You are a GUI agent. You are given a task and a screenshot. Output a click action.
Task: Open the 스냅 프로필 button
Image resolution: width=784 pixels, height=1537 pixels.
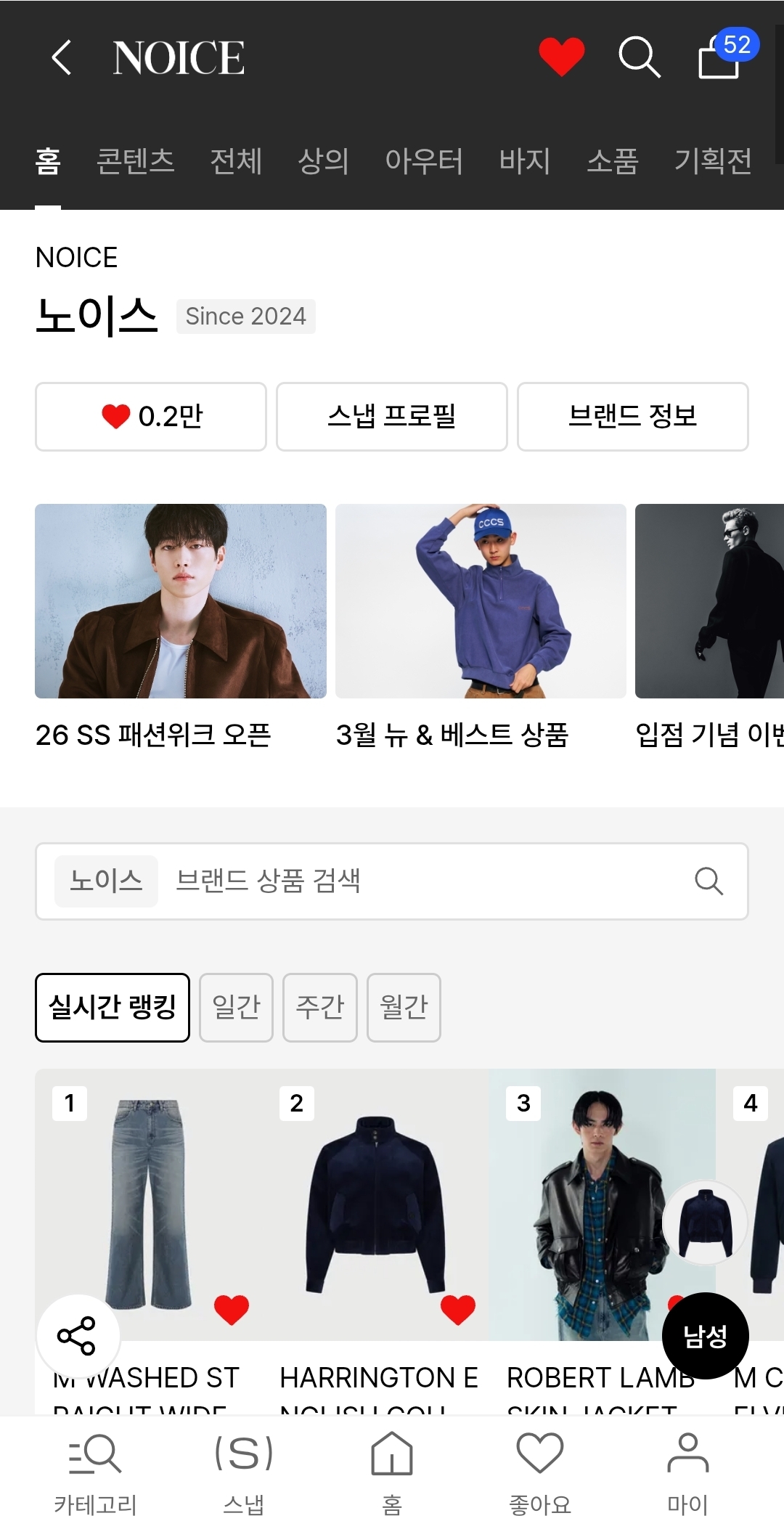[x=391, y=417]
